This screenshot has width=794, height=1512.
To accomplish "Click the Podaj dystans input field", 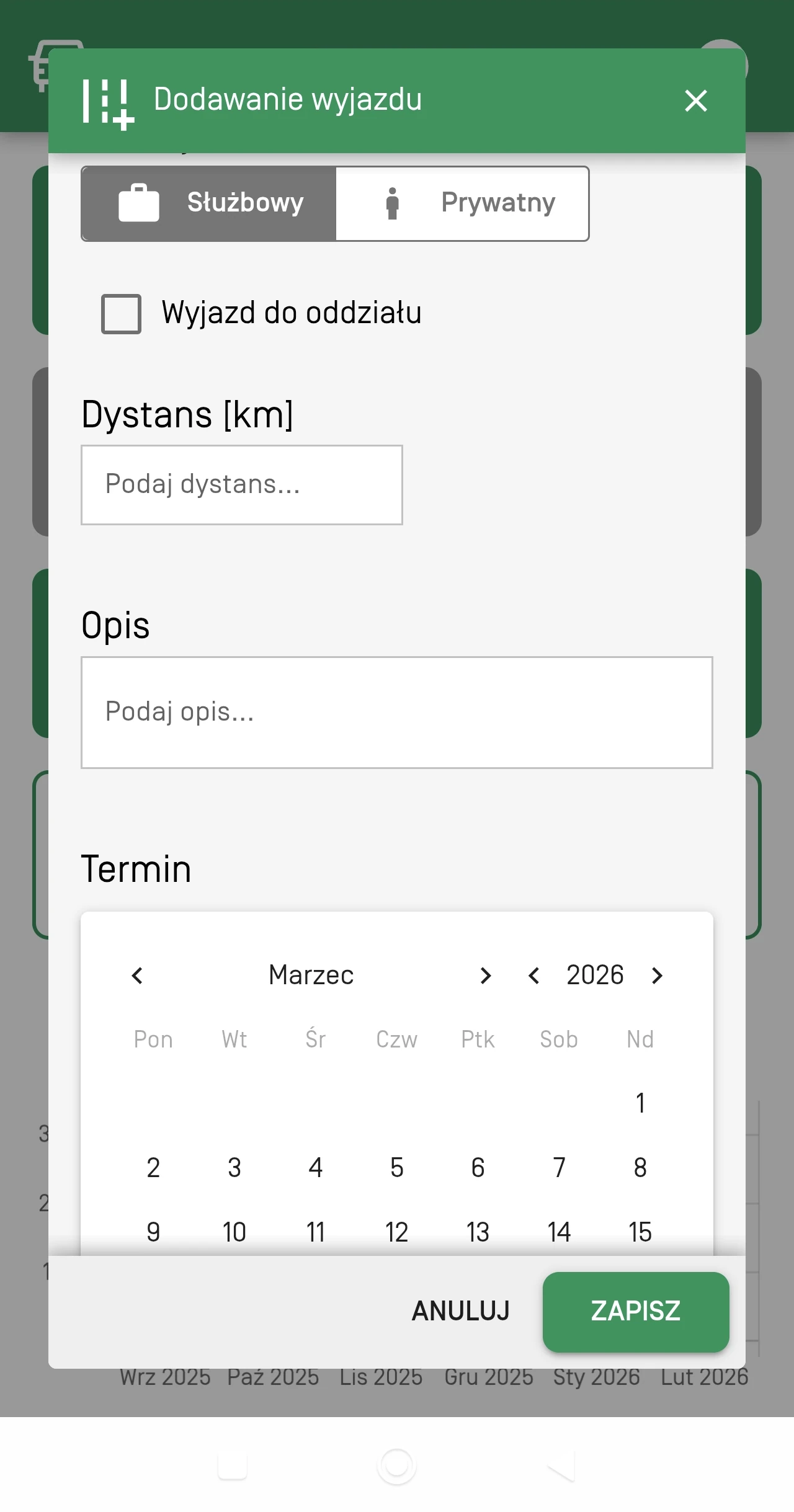I will coord(242,484).
